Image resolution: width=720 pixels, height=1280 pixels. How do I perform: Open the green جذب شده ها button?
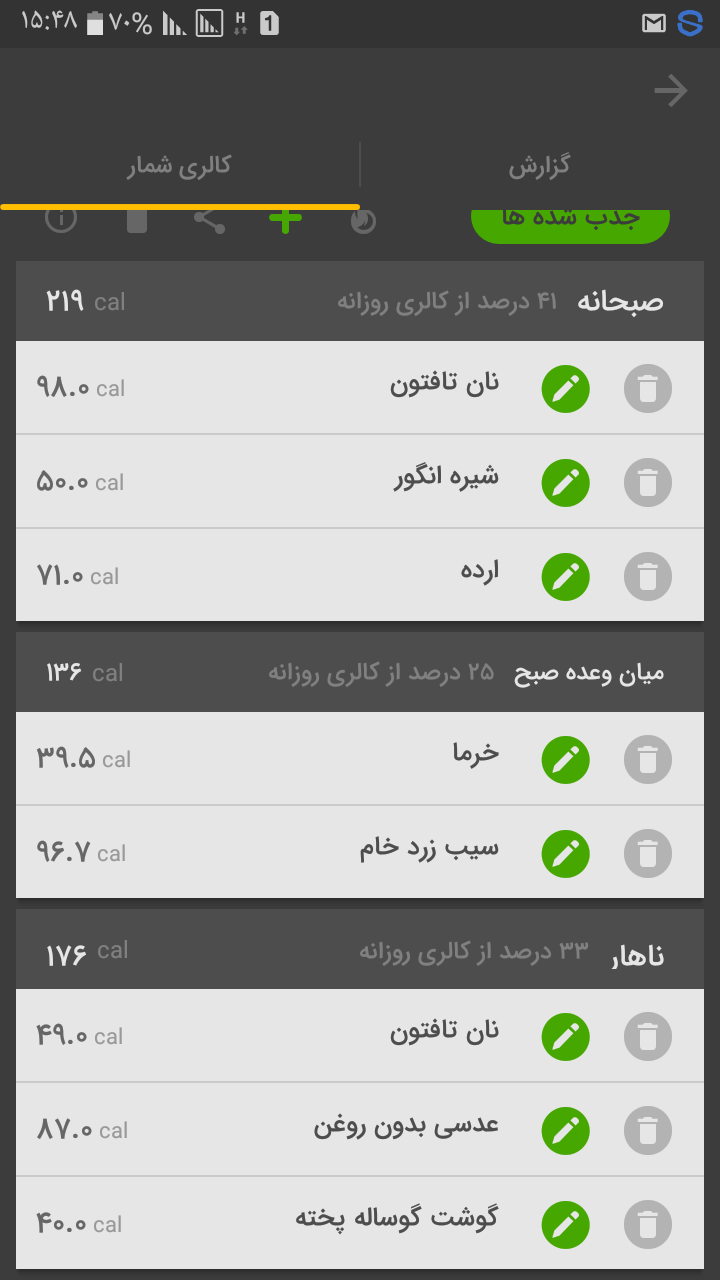click(x=569, y=224)
